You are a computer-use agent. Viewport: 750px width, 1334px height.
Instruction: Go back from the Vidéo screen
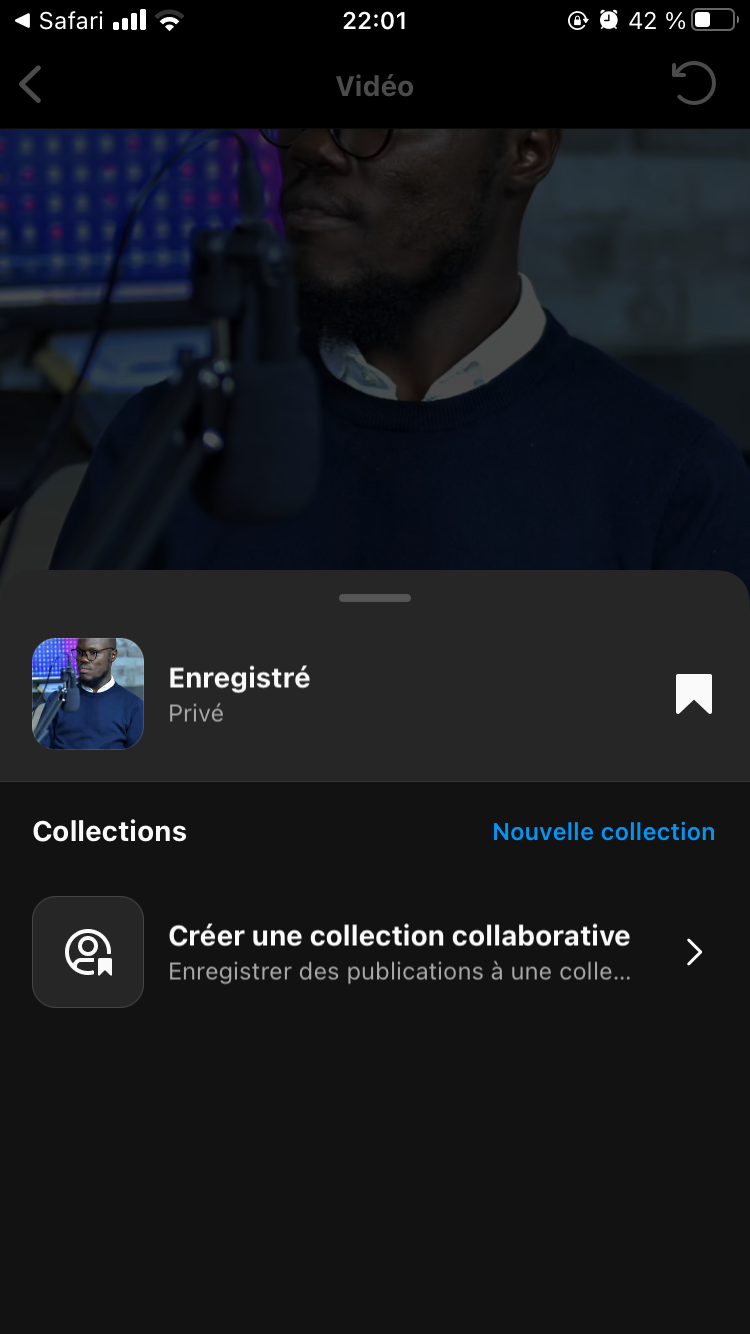coord(31,85)
